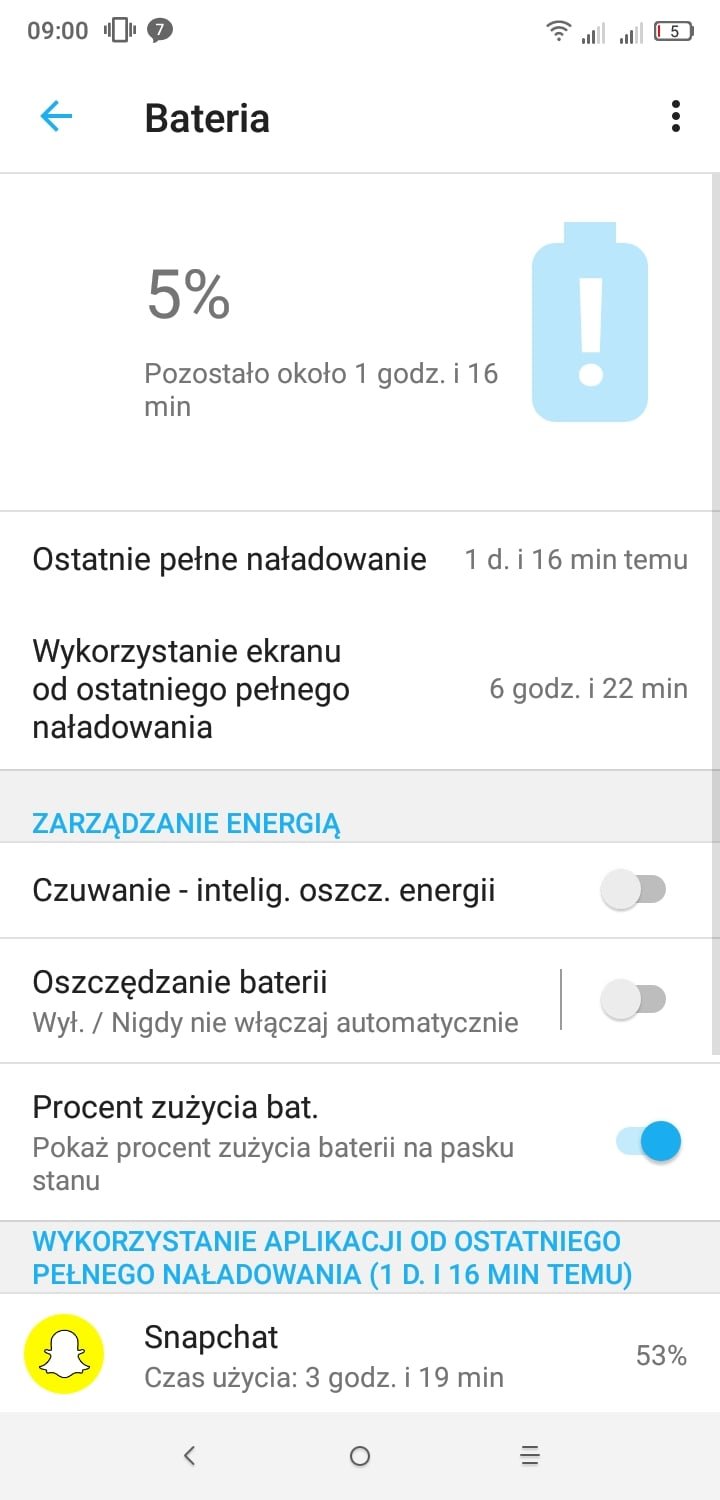720x1500 pixels.
Task: Turn on the Oszczędzanie baterii switch
Action: point(634,999)
